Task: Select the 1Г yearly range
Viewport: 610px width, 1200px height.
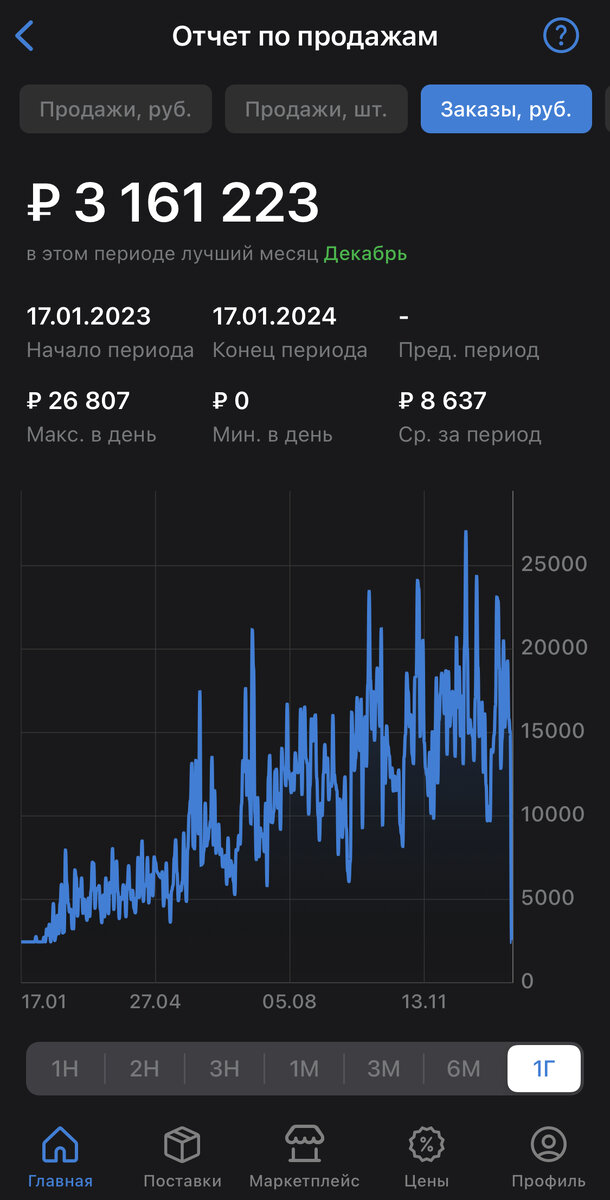Action: 544,1069
